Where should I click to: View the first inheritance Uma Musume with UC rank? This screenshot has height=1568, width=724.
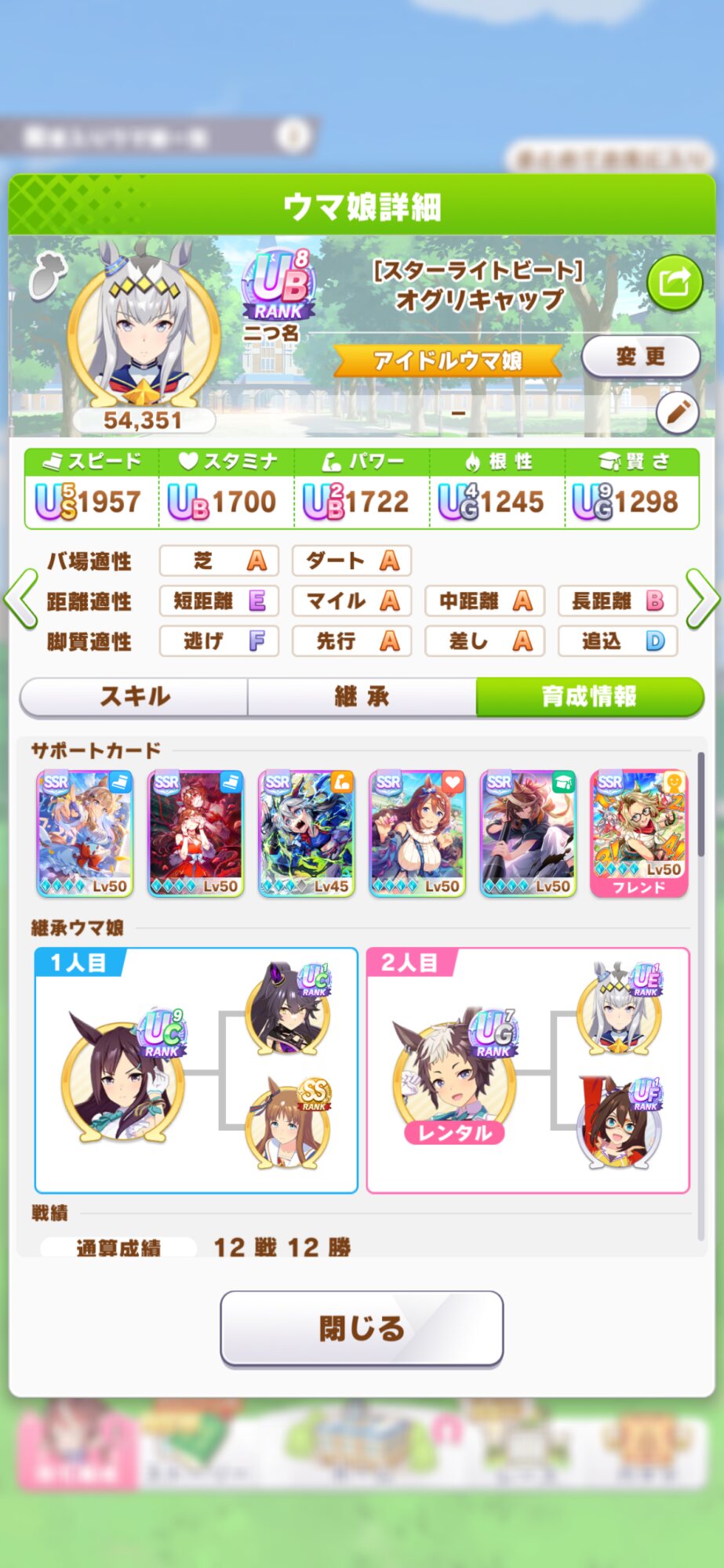coord(126,1076)
